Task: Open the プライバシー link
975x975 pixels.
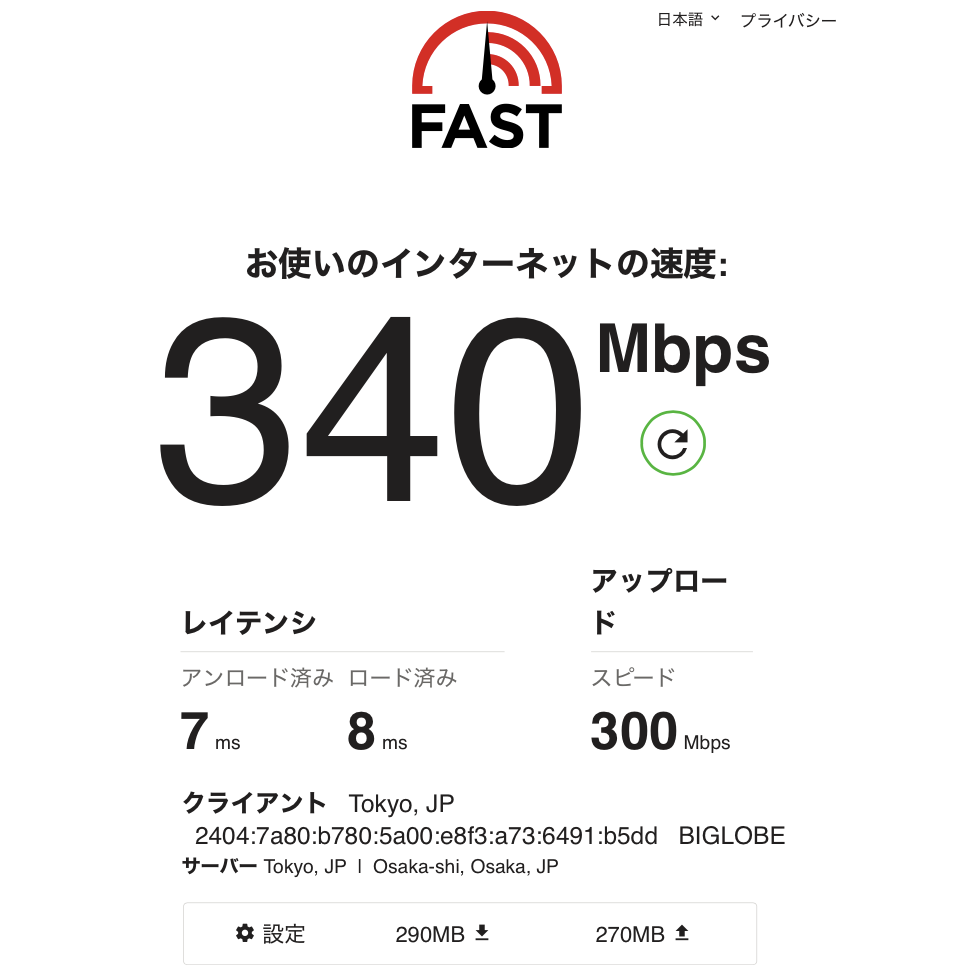Action: (788, 20)
